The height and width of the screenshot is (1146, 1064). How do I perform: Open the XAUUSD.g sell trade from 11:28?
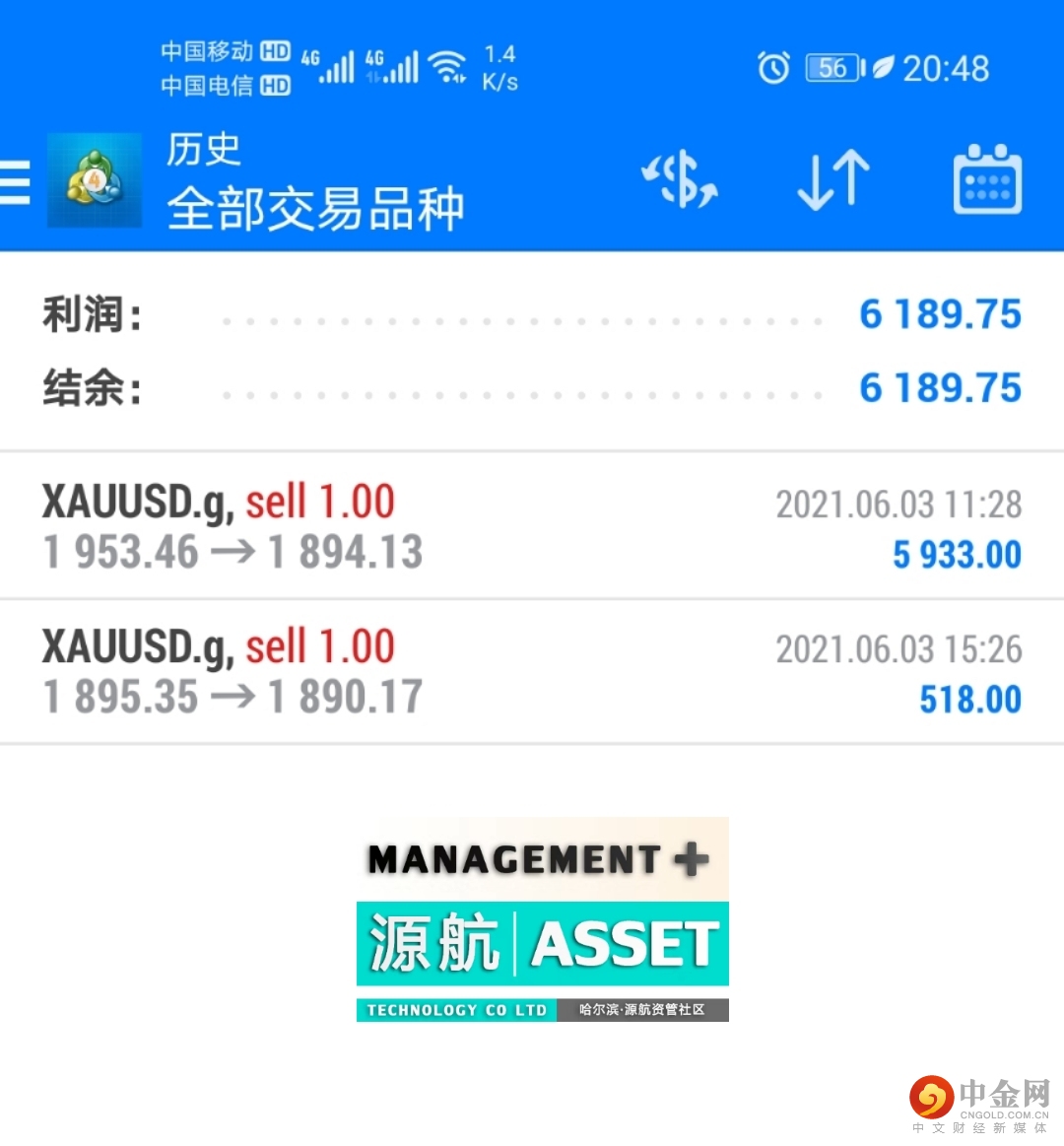tap(532, 526)
